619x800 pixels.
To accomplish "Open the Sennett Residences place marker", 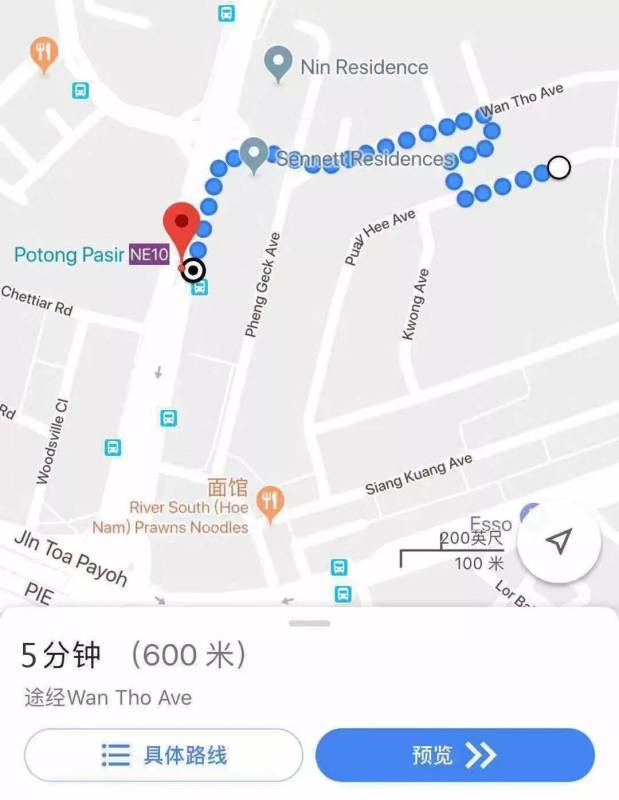I will tap(254, 154).
